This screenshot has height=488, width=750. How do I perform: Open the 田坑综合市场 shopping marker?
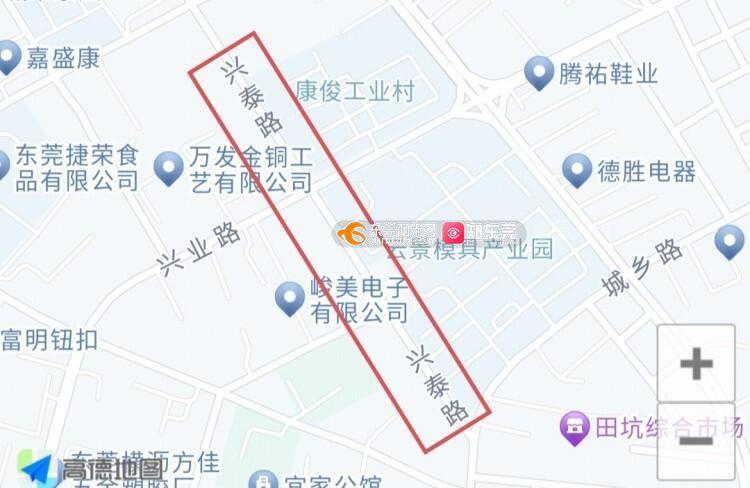(x=574, y=429)
